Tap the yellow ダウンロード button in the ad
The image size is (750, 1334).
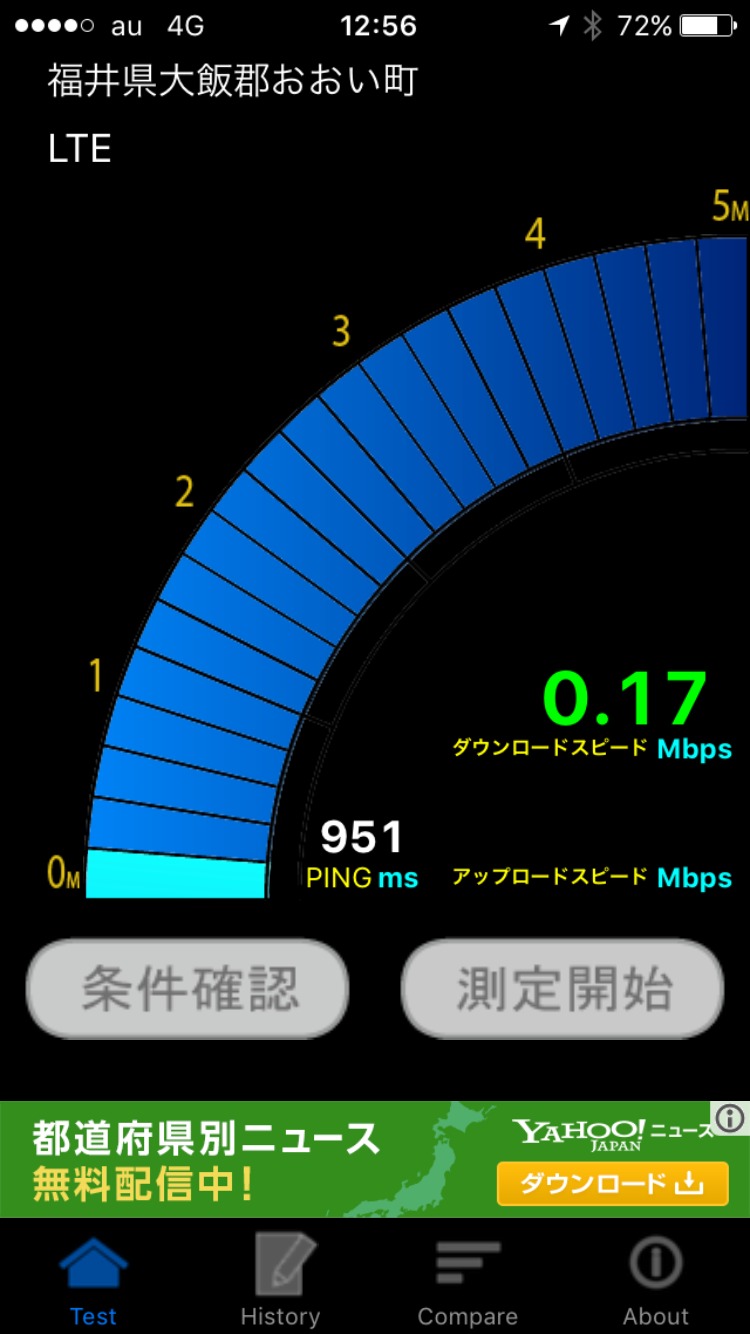click(614, 1184)
